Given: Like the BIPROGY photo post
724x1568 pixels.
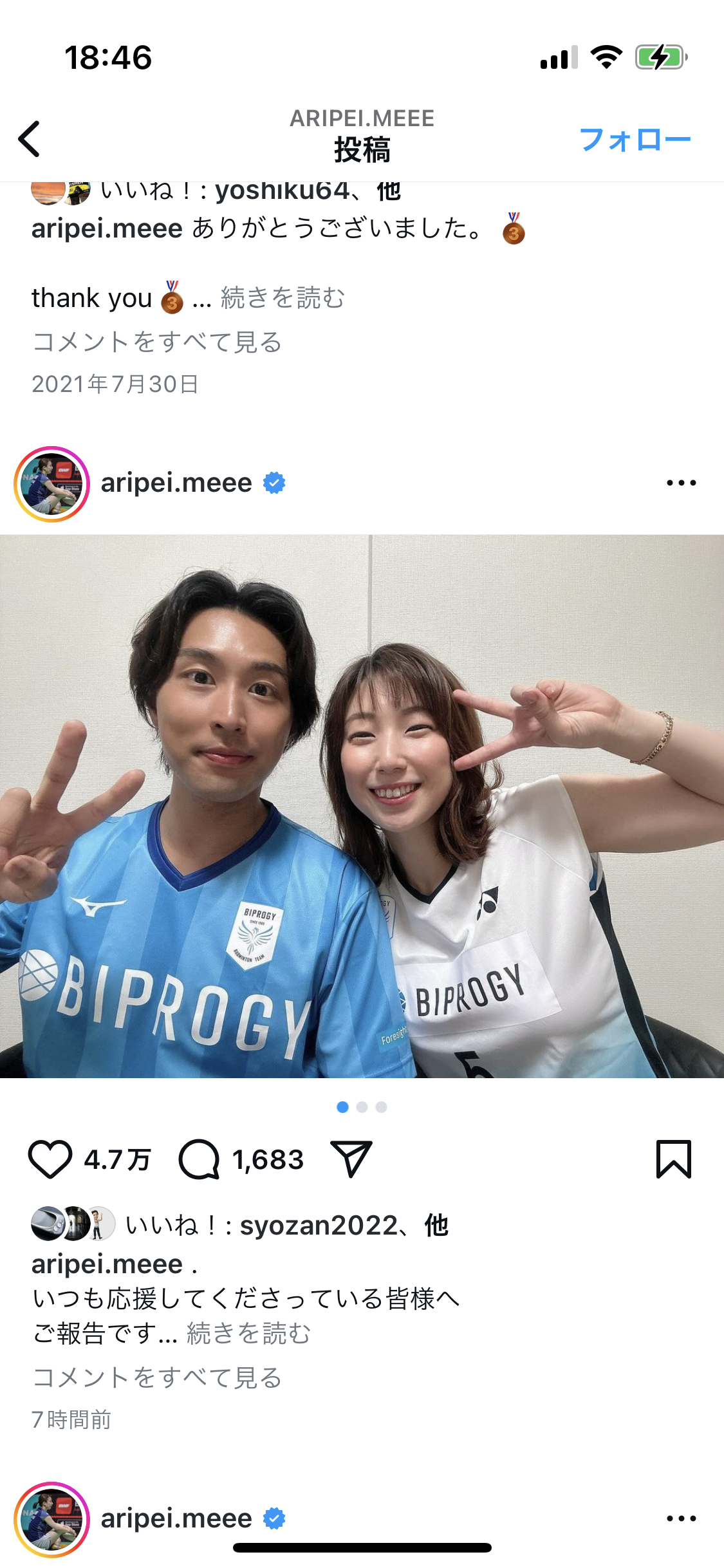Looking at the screenshot, I should click(x=50, y=1159).
